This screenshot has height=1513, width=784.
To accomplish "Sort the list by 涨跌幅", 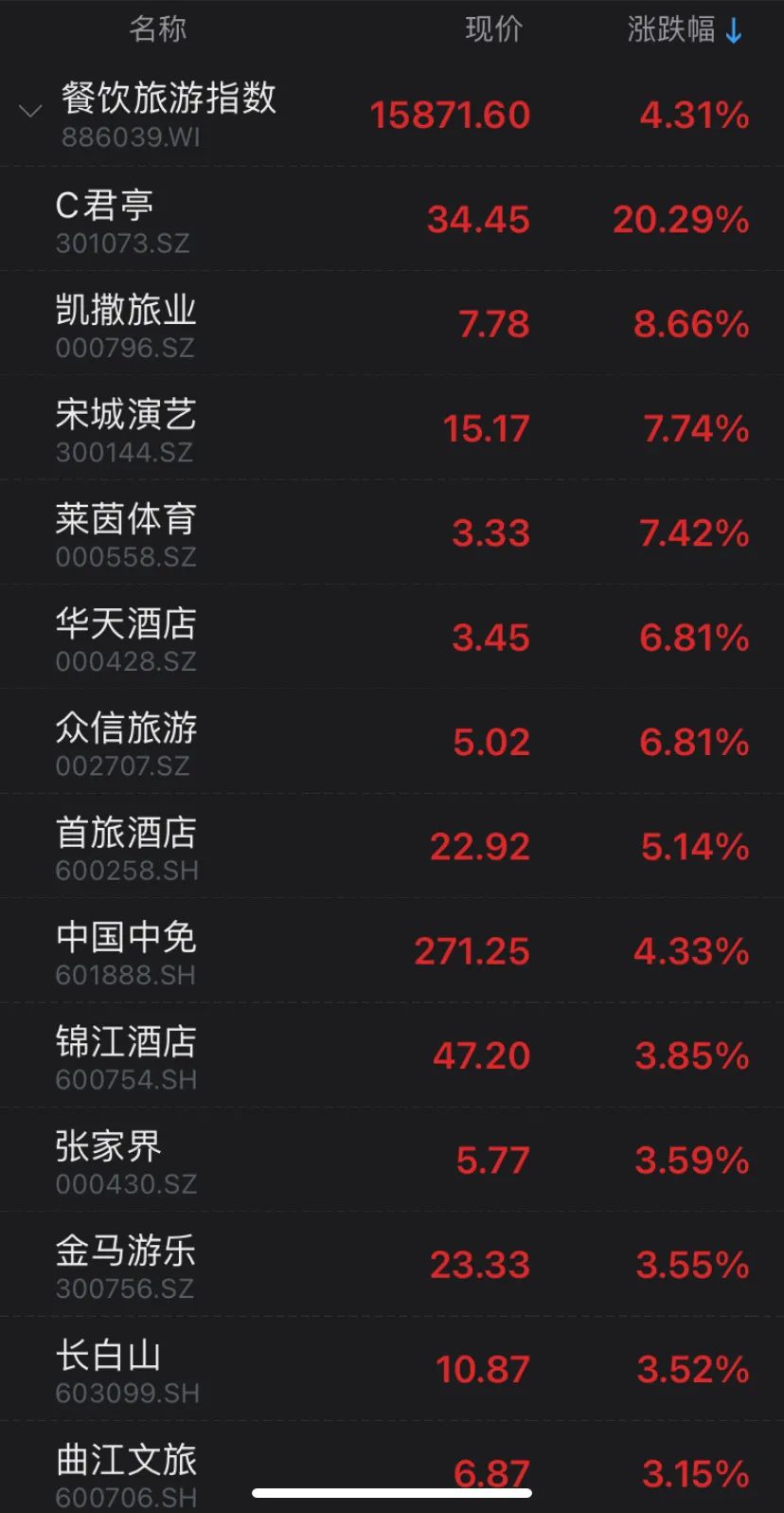I will click(x=684, y=30).
